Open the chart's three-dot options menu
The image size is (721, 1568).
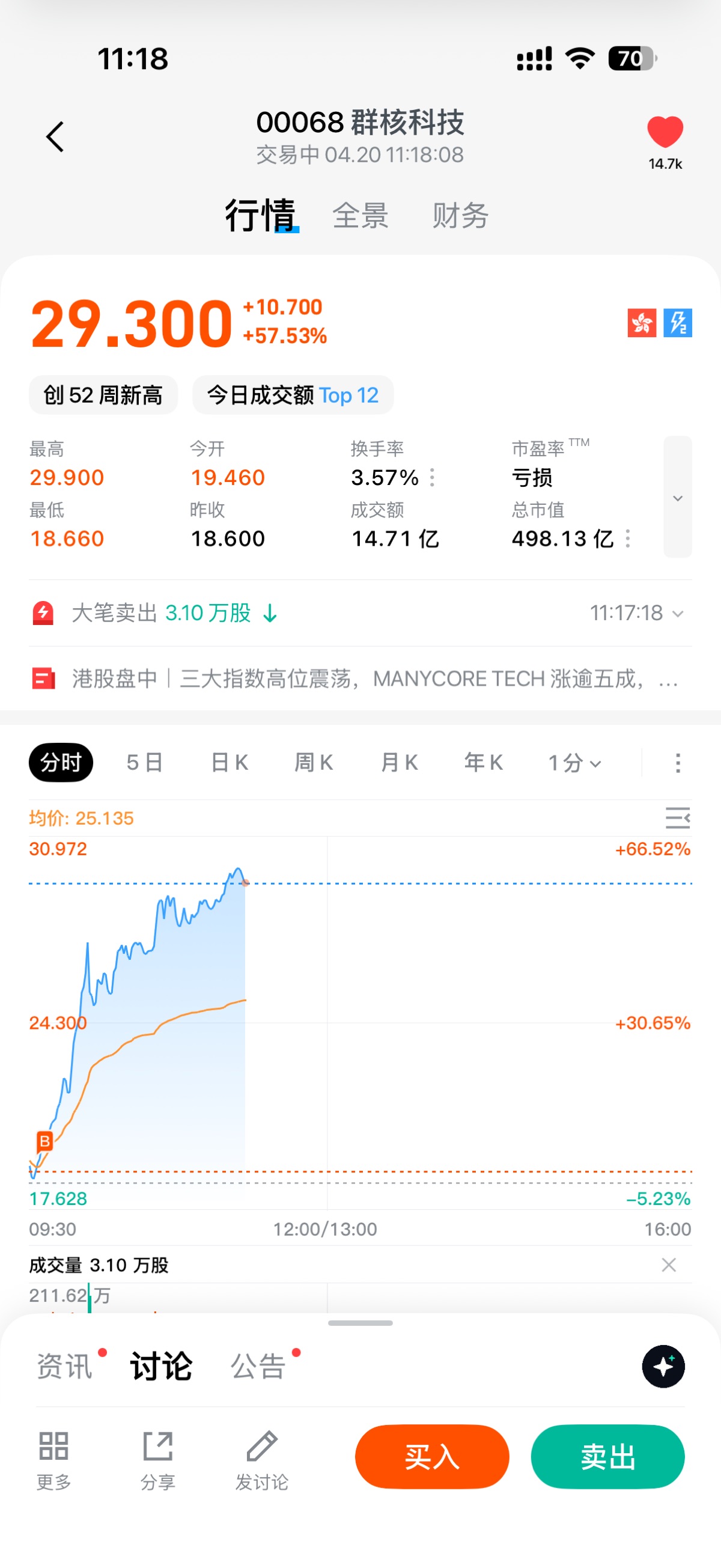tap(678, 763)
